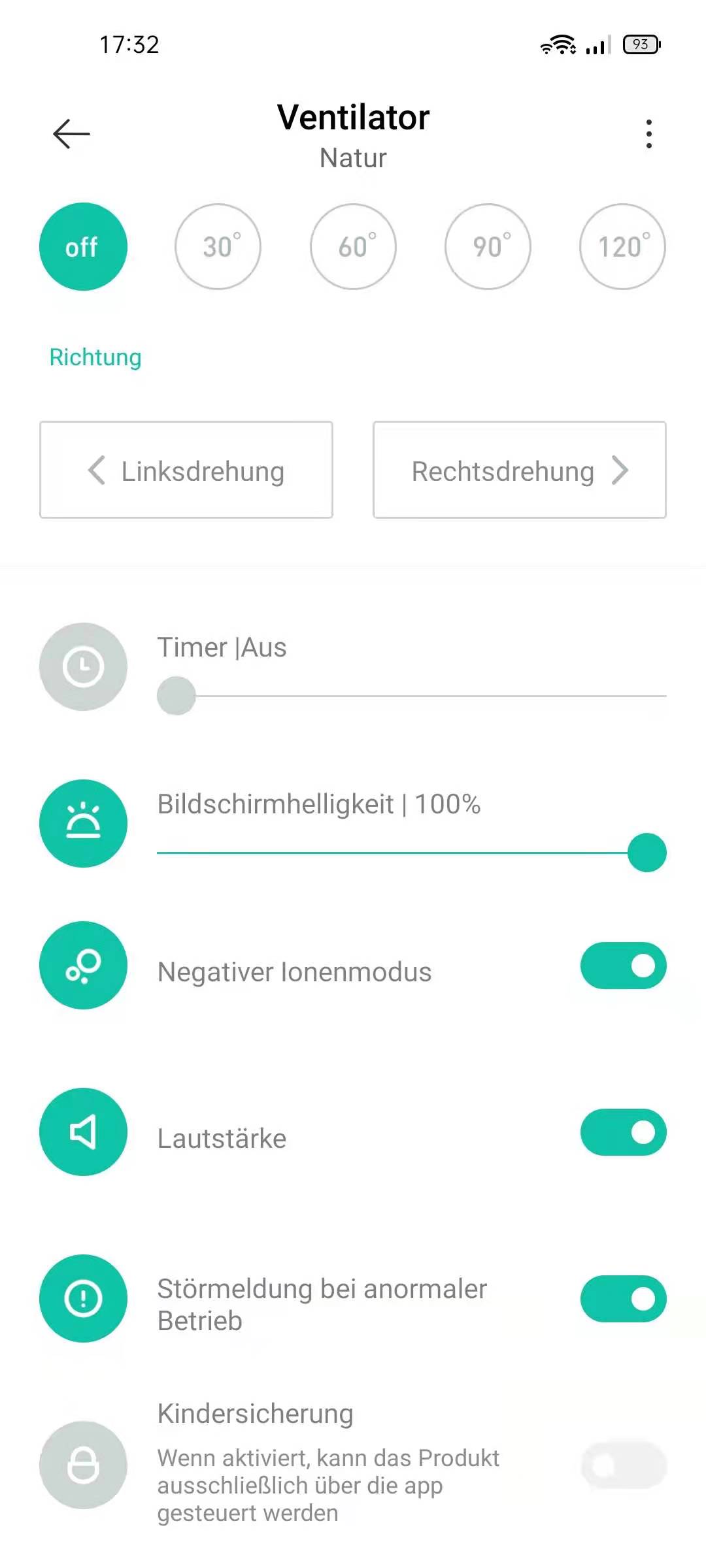Viewport: 706px width, 1568px height.
Task: Set oscillation angle to 60°
Action: click(x=353, y=246)
